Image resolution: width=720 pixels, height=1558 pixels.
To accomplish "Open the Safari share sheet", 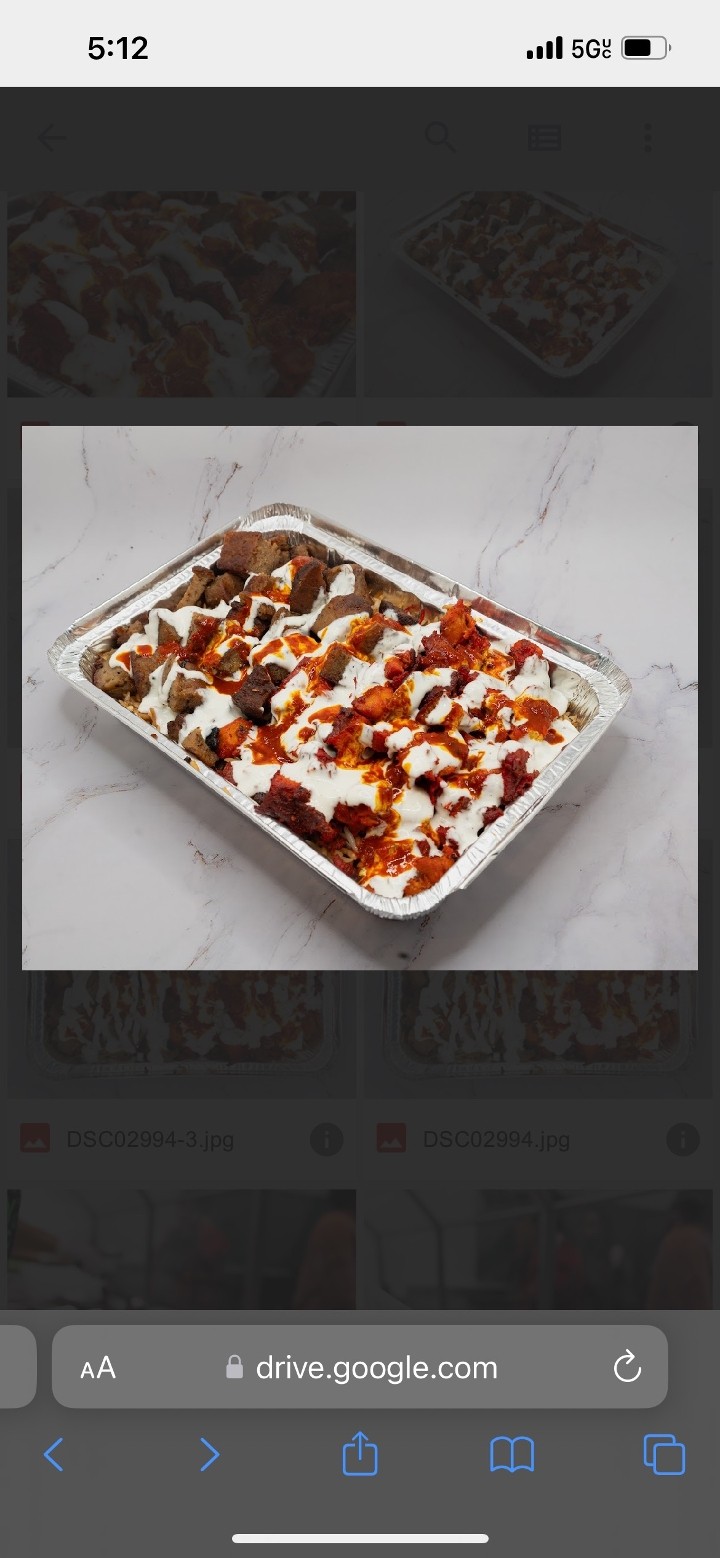I will coord(360,1454).
